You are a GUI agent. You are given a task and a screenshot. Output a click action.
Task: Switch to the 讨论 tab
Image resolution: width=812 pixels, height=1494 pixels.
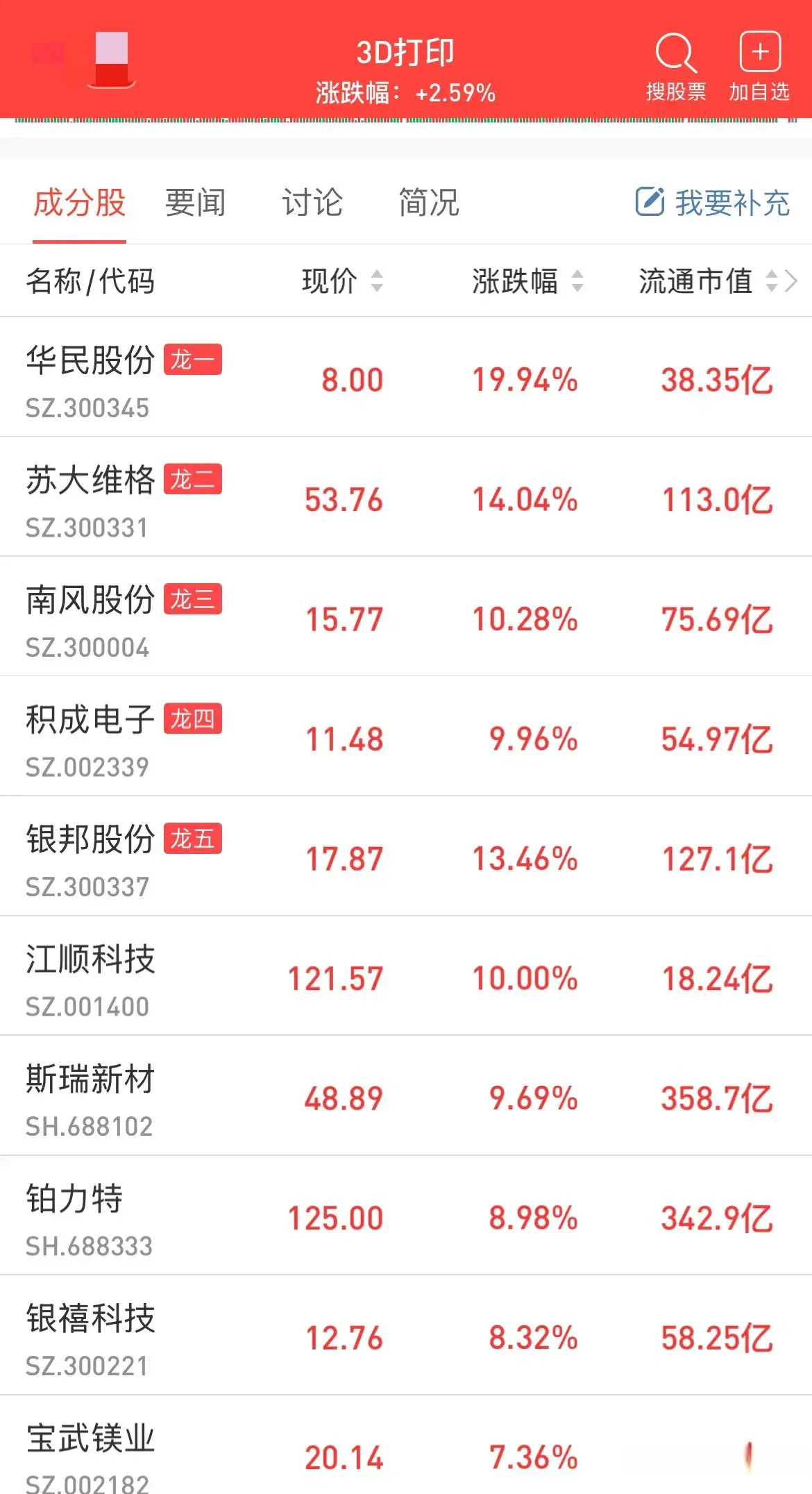312,203
